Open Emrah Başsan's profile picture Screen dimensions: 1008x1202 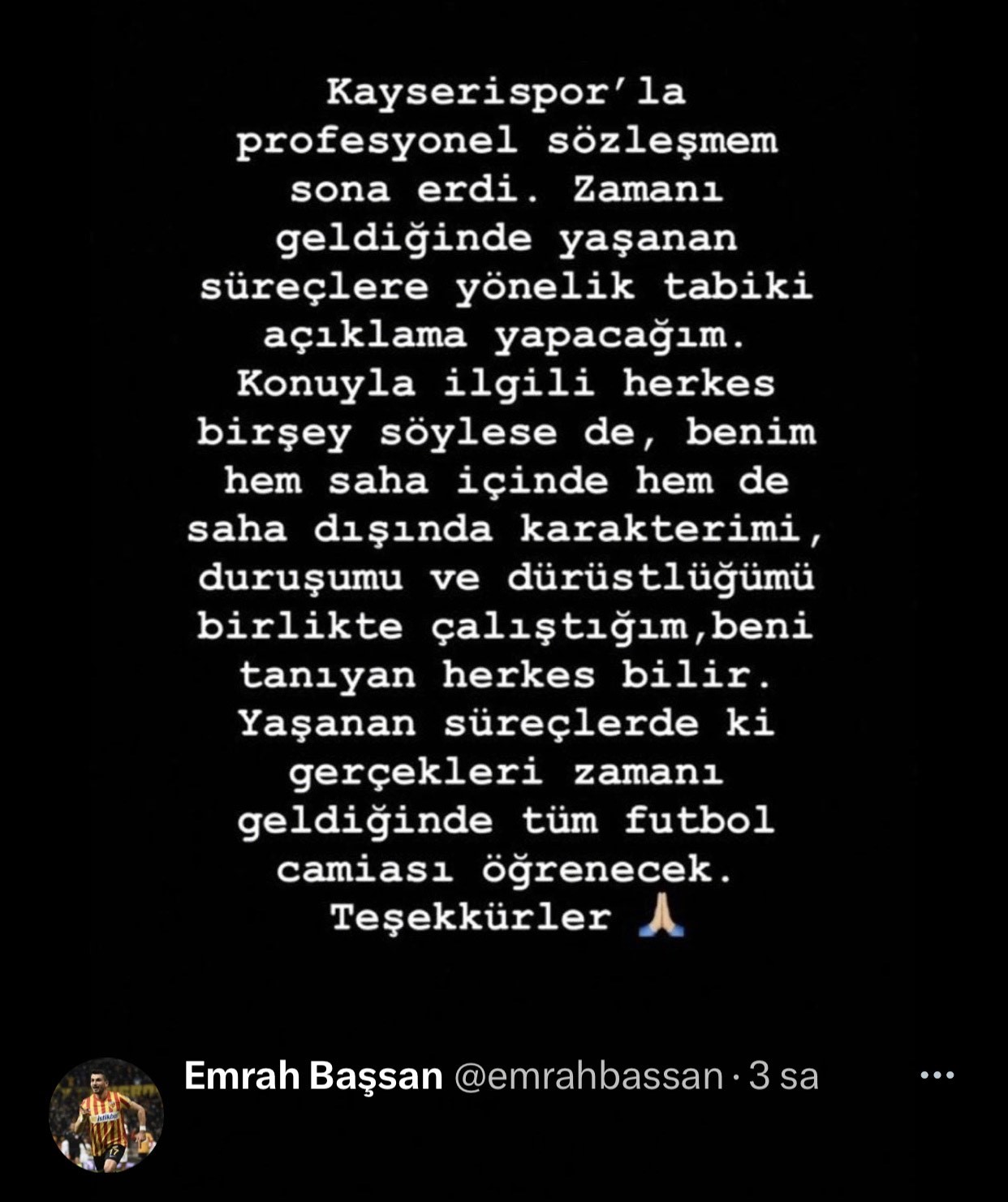106,1115
